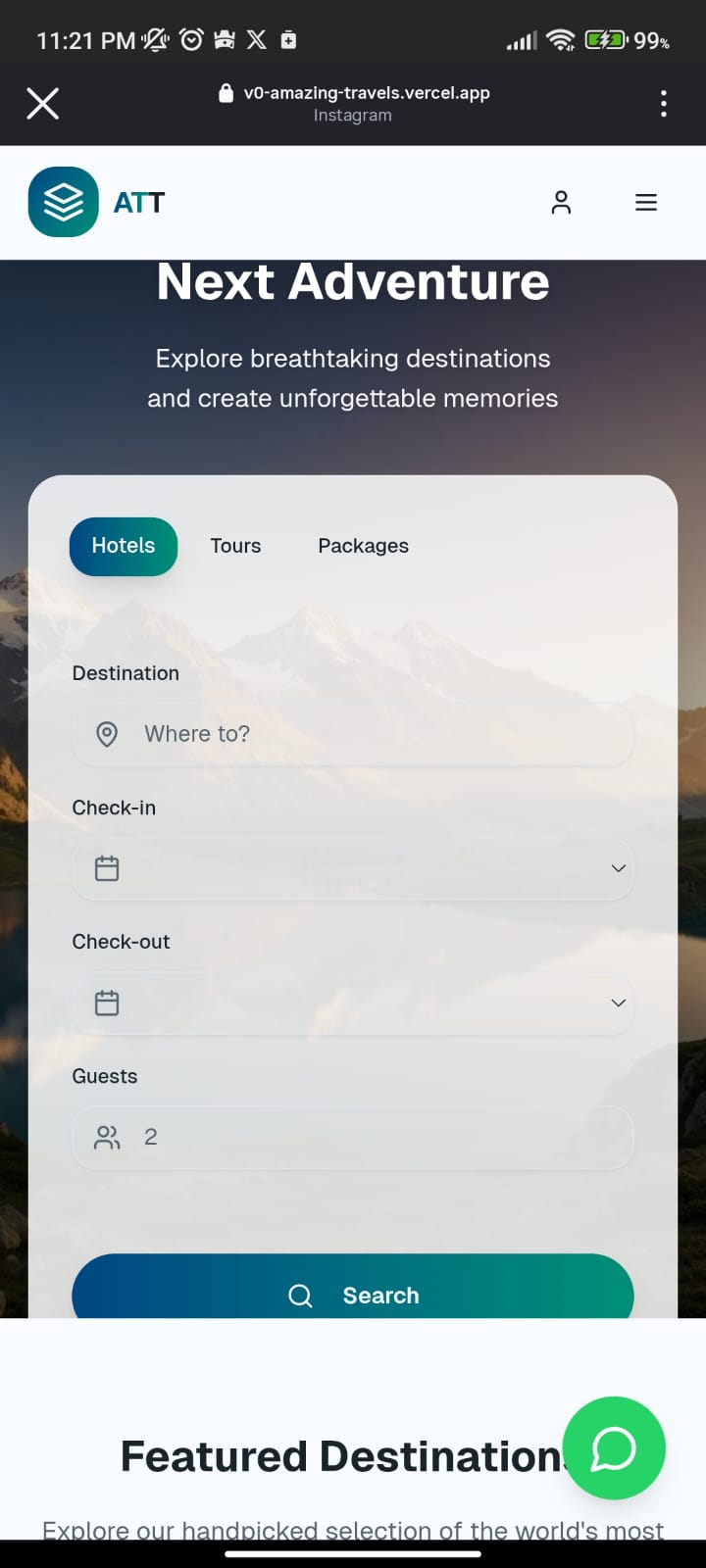
Task: Tap the ATT logo to go home
Action: pyautogui.click(x=97, y=202)
